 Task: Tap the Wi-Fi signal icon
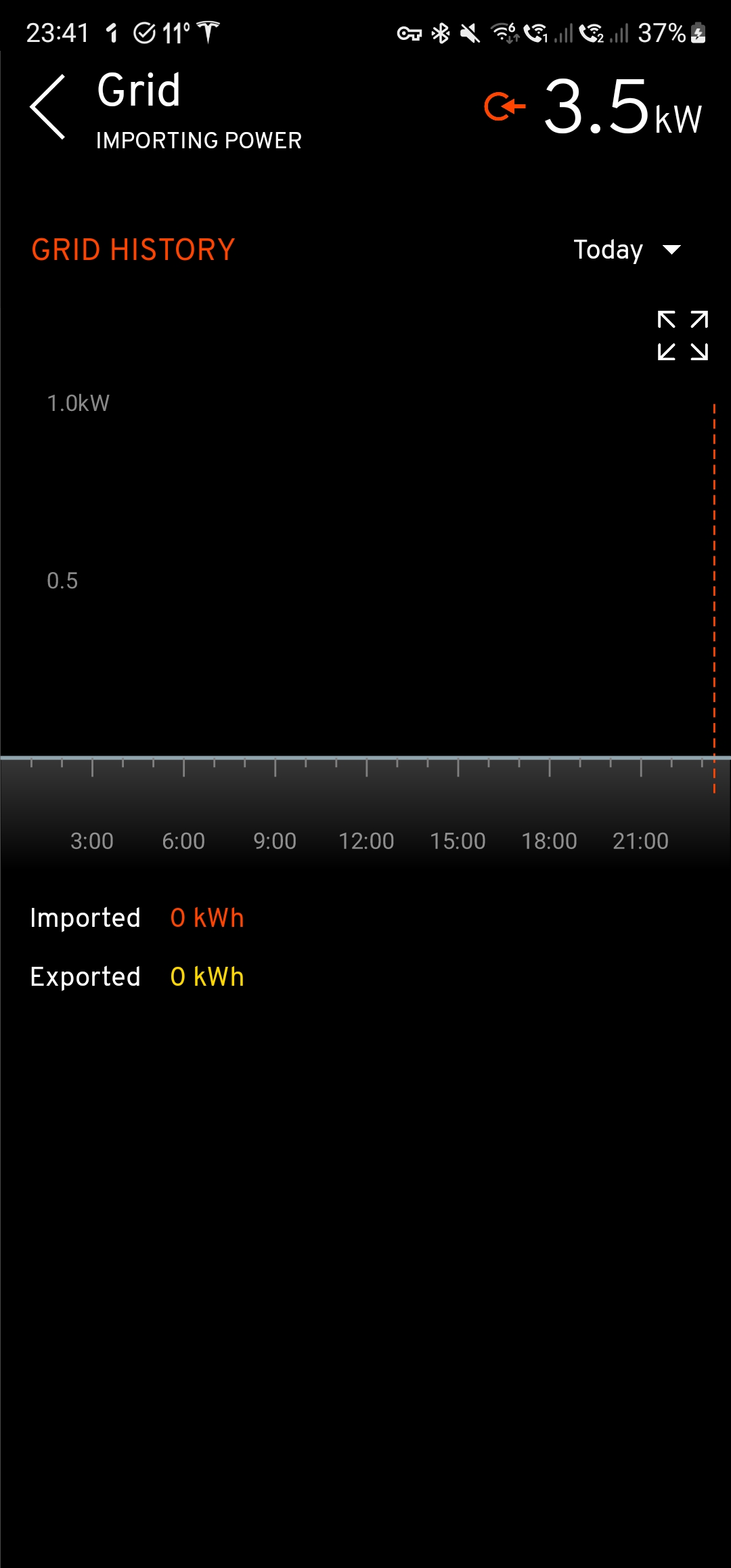pos(504,32)
